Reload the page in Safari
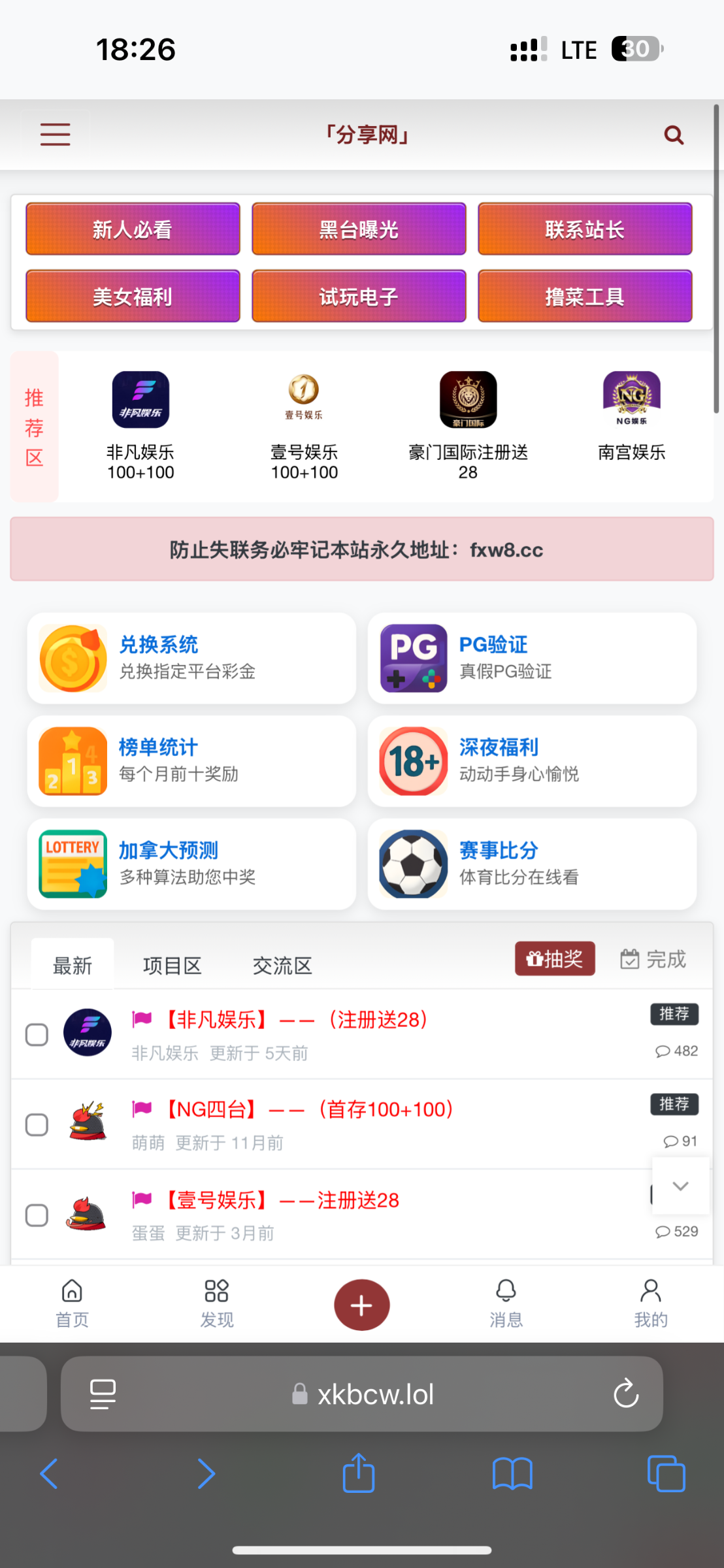The image size is (724, 1568). pyautogui.click(x=625, y=1394)
